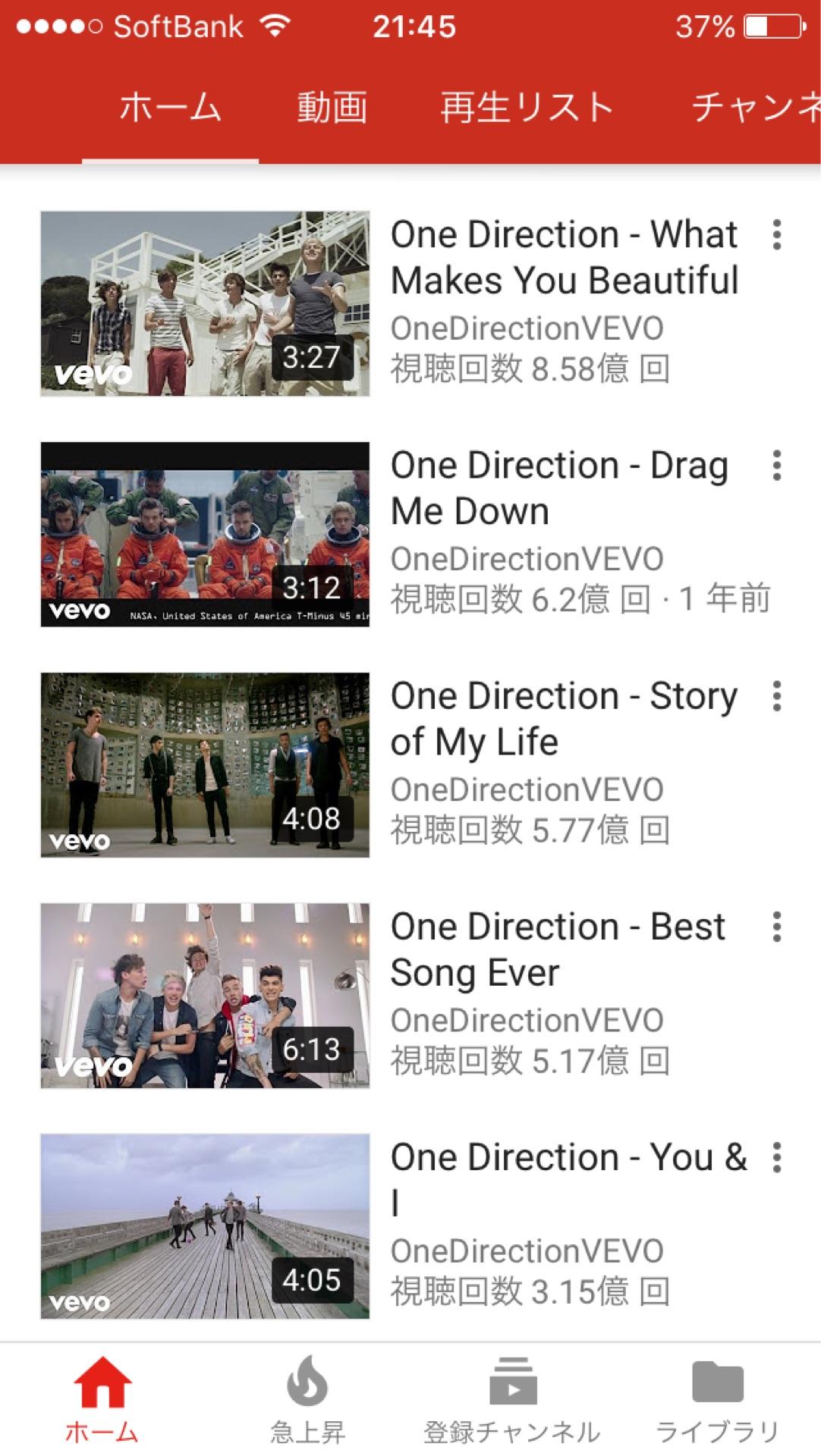Play the Best Song Ever video

pos(205,996)
